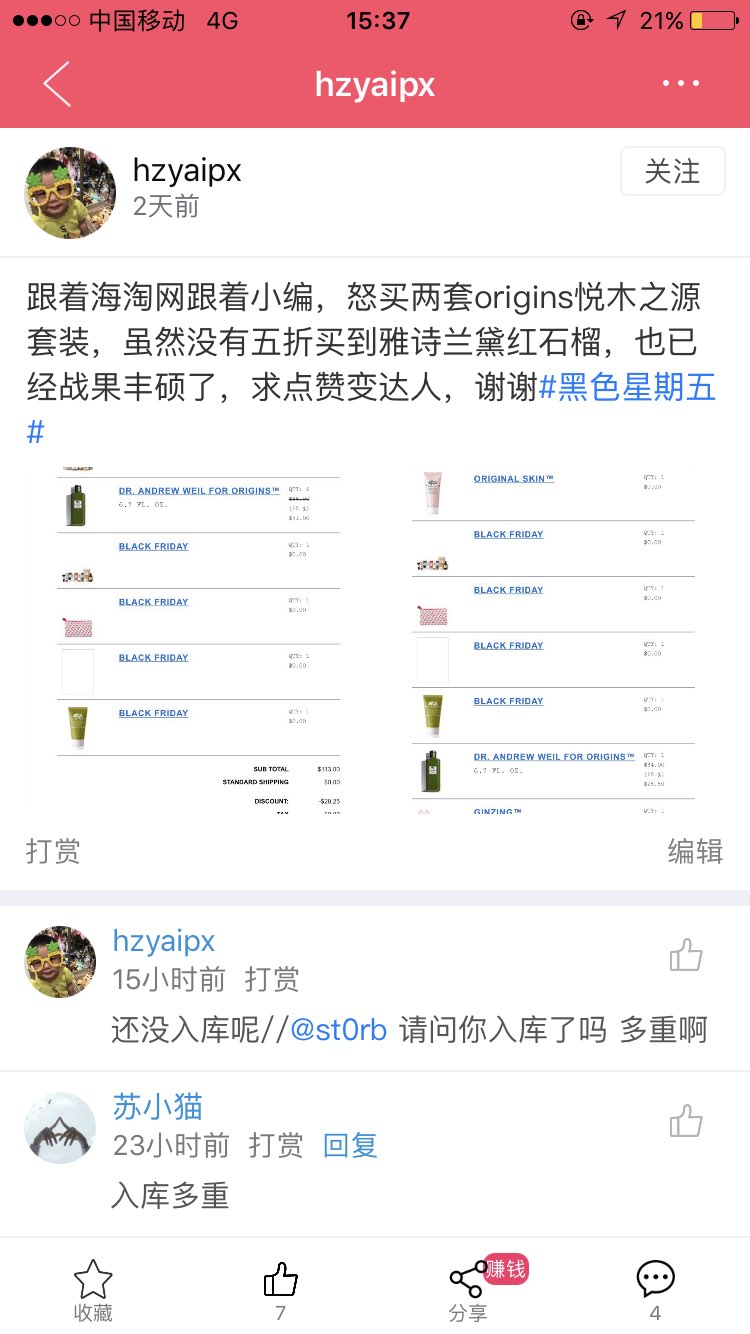The height and width of the screenshot is (1334, 750).
Task: Go back using the top-left arrow
Action: click(57, 84)
